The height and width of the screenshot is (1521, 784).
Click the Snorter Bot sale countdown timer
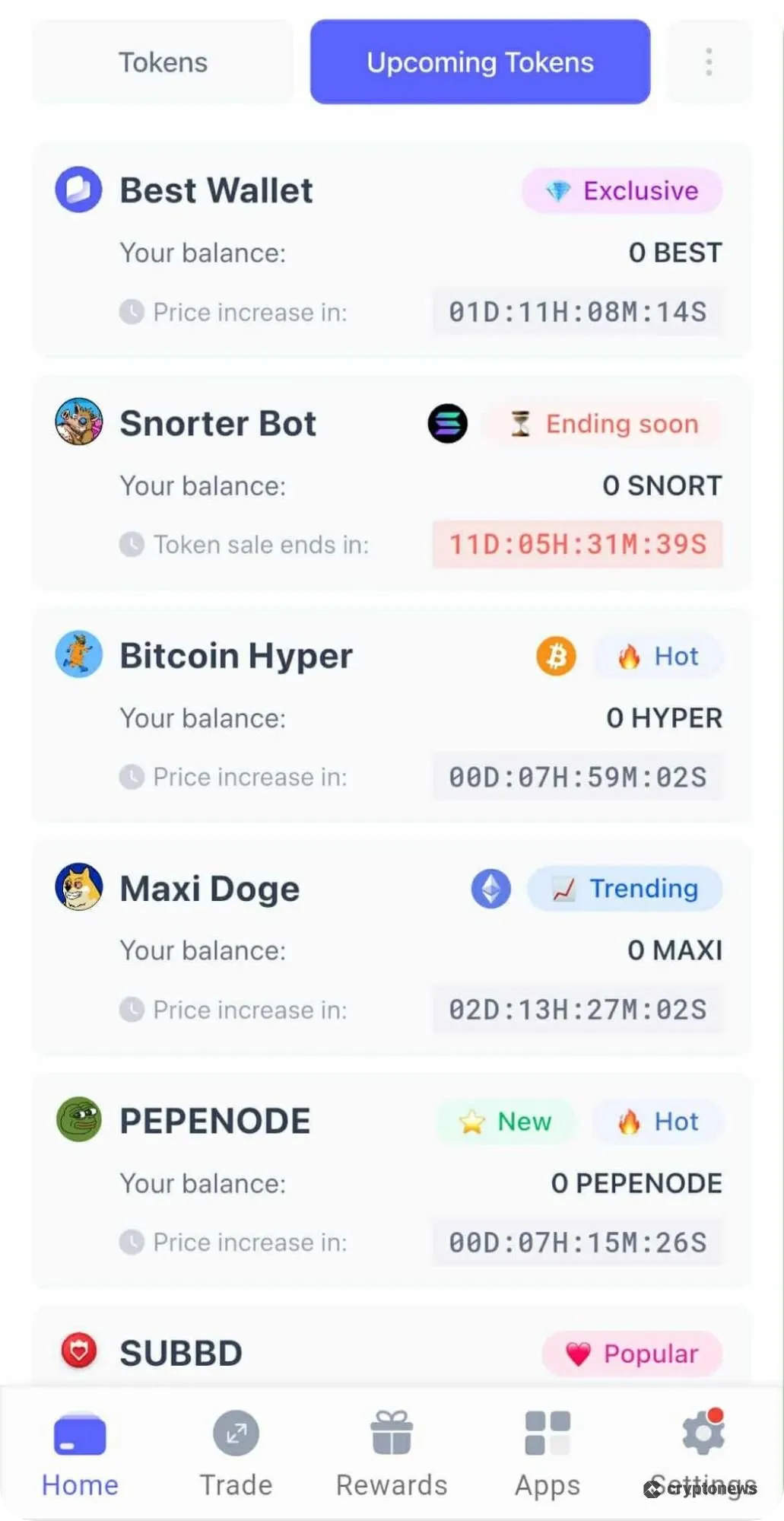(x=577, y=544)
